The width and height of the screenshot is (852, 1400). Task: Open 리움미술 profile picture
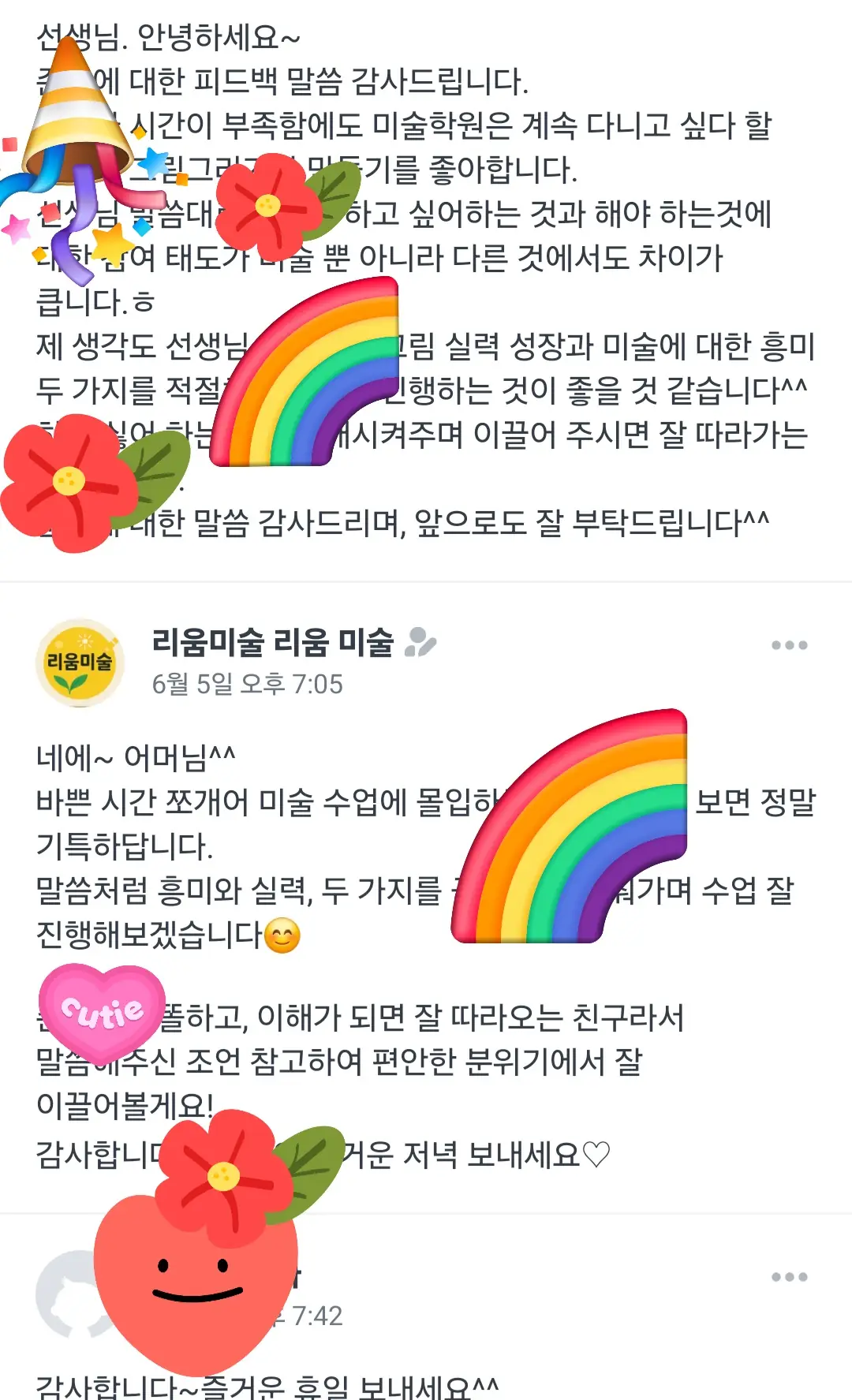pos(80,663)
